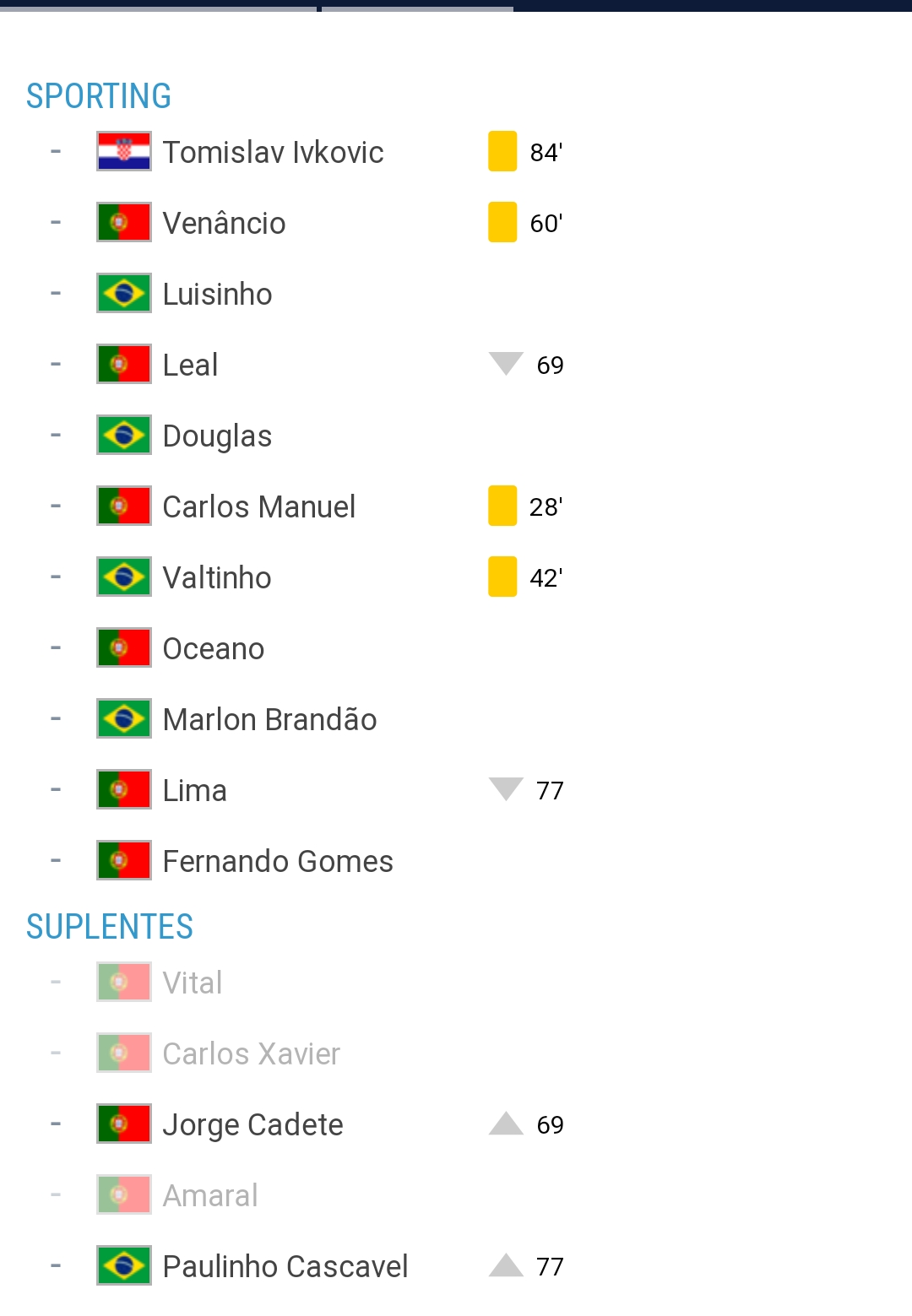
Task: View Venâncio's player page
Action: click(x=224, y=224)
